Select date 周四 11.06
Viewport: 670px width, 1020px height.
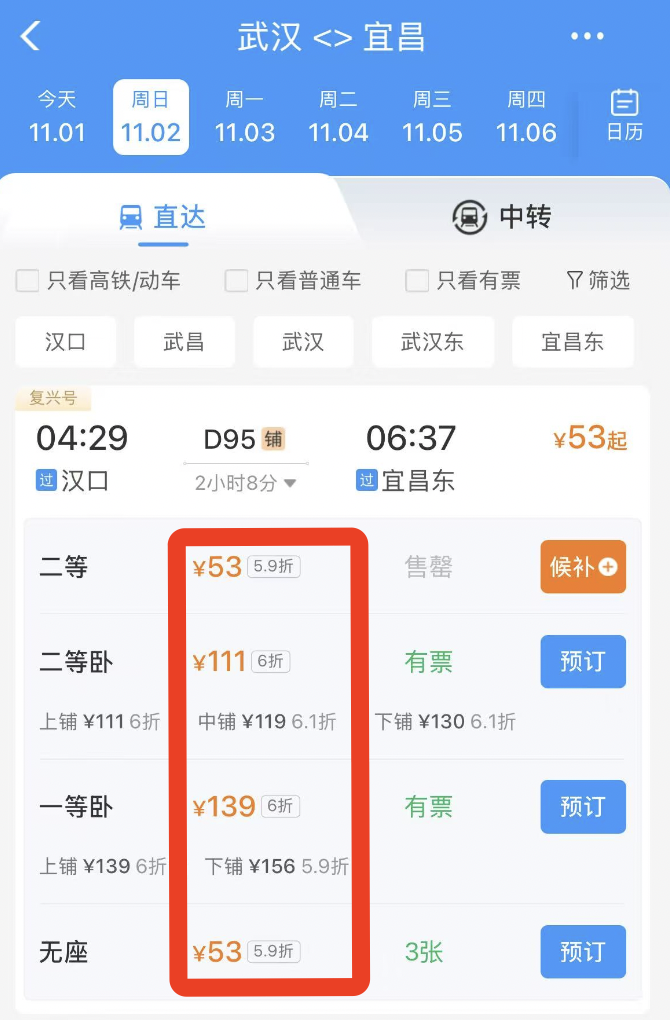coord(526,117)
